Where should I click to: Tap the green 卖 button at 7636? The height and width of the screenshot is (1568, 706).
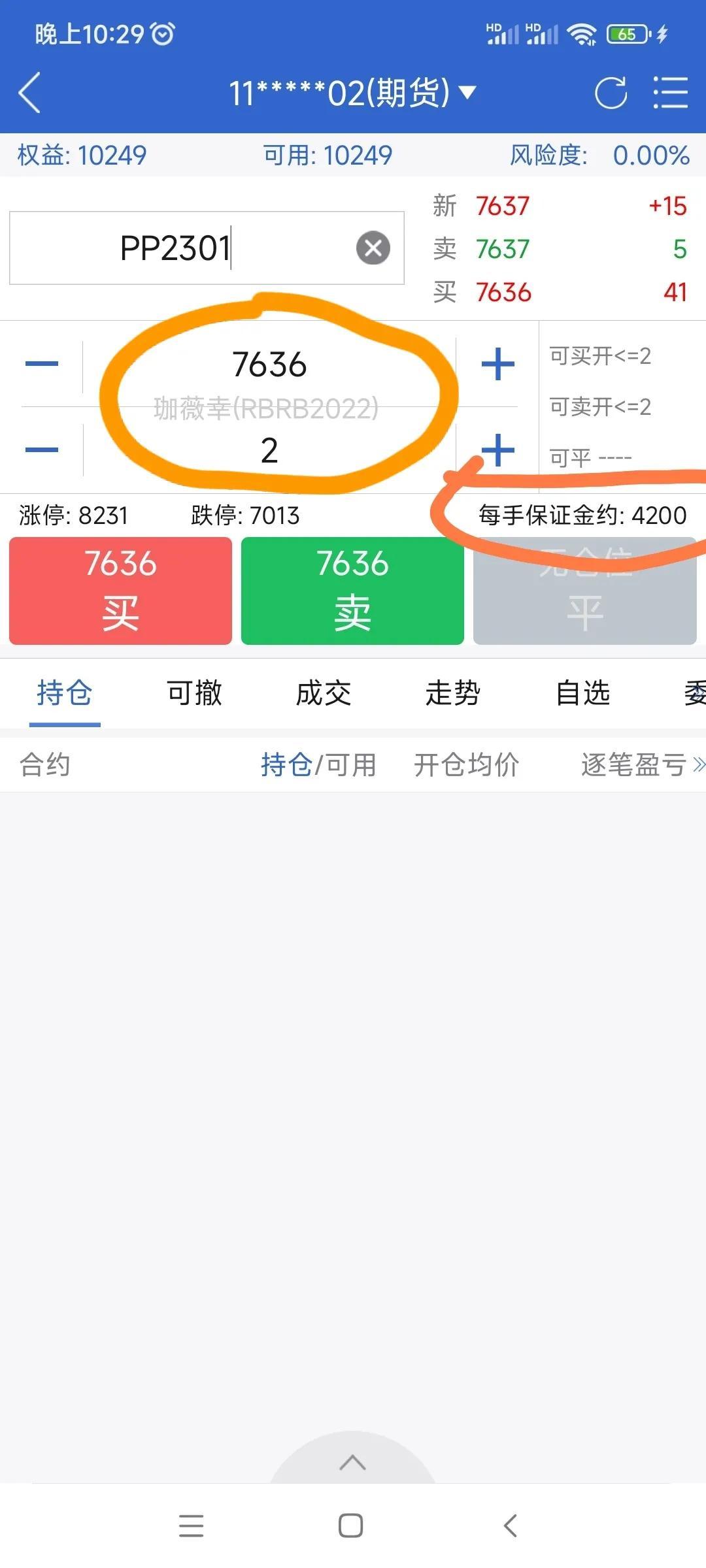[x=352, y=591]
